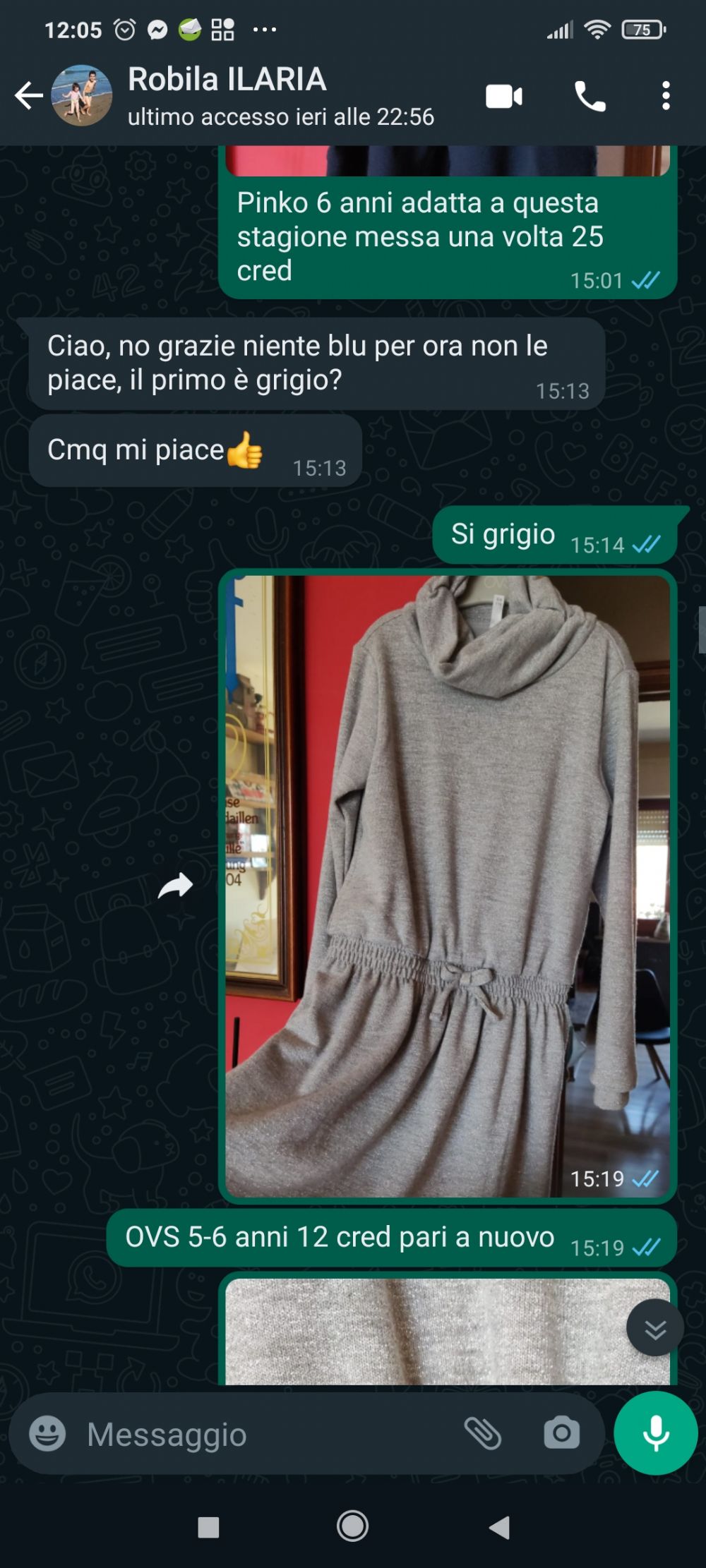Open the grey hooded dress photo
Viewport: 706px width, 1568px height.
click(448, 886)
